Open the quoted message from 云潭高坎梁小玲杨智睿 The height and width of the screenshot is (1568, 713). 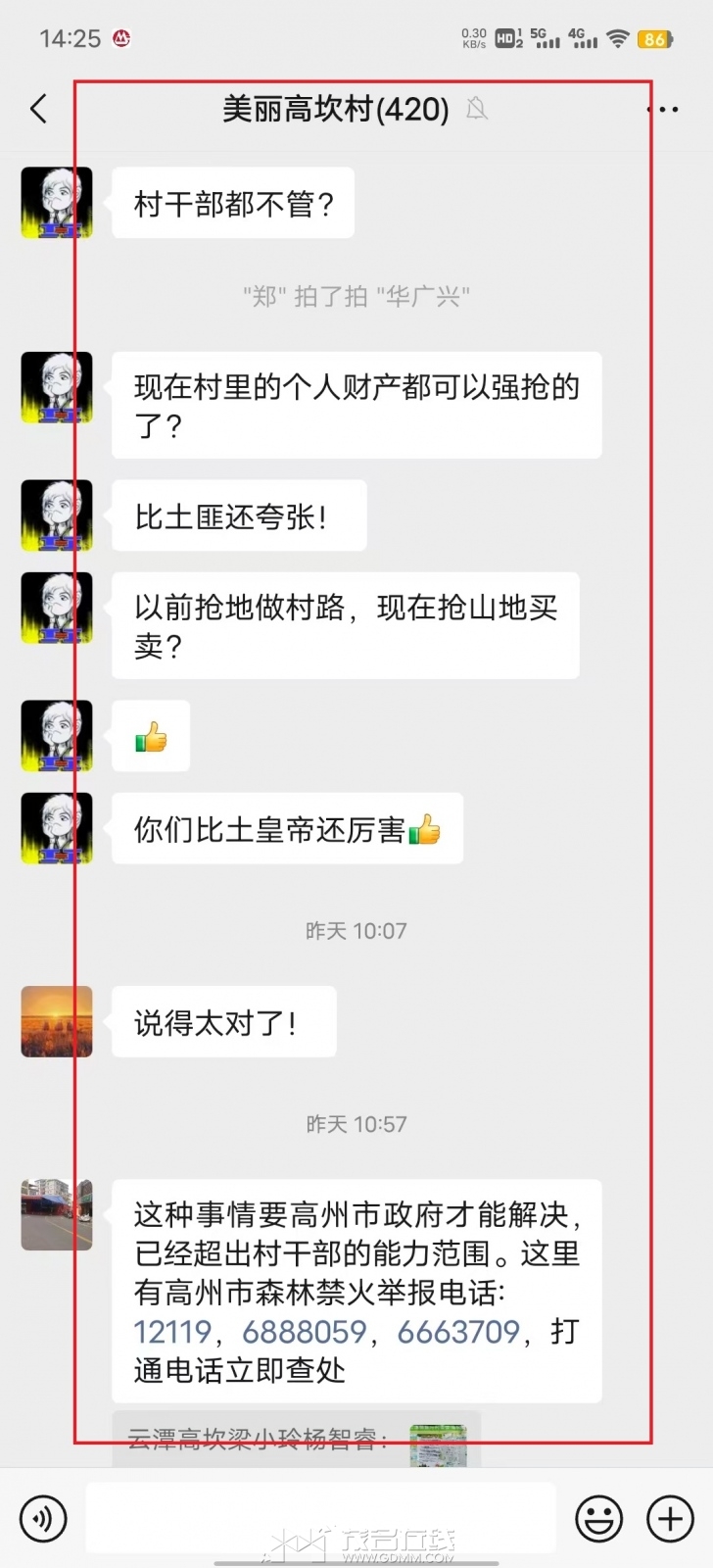pyautogui.click(x=297, y=1439)
